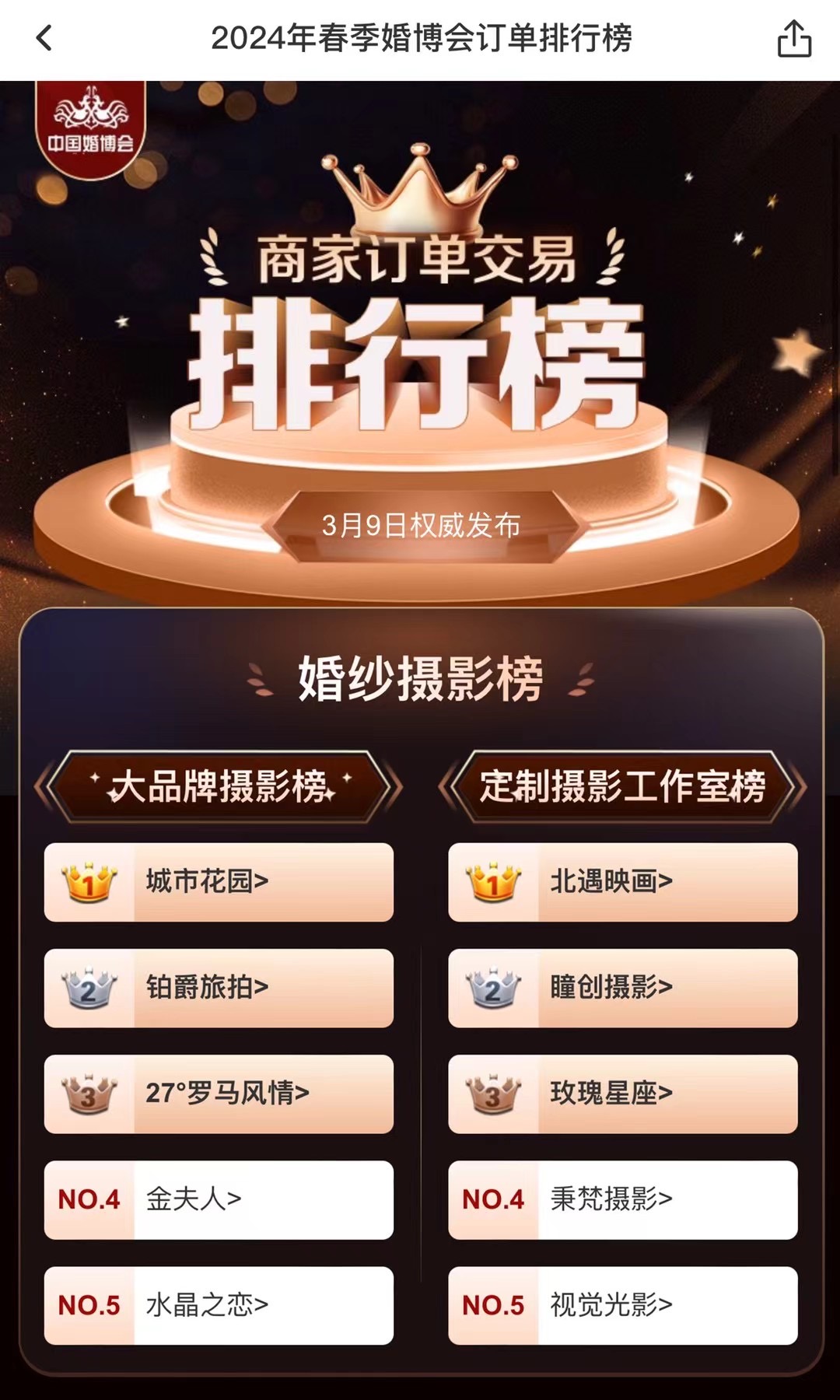This screenshot has width=840, height=1400.
Task: Go back using the top-left arrow
Action: 44,38
